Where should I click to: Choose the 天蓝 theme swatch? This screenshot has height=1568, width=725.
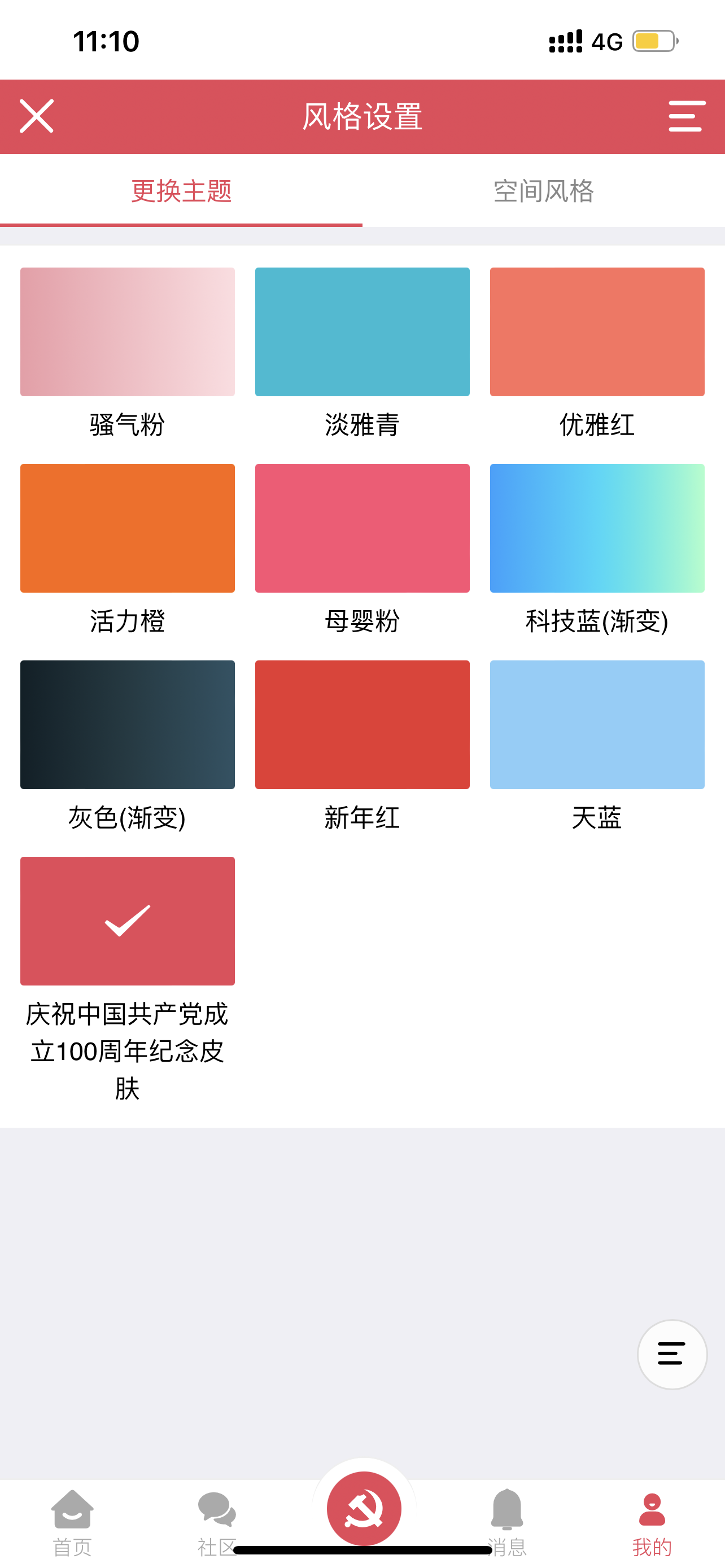(597, 724)
